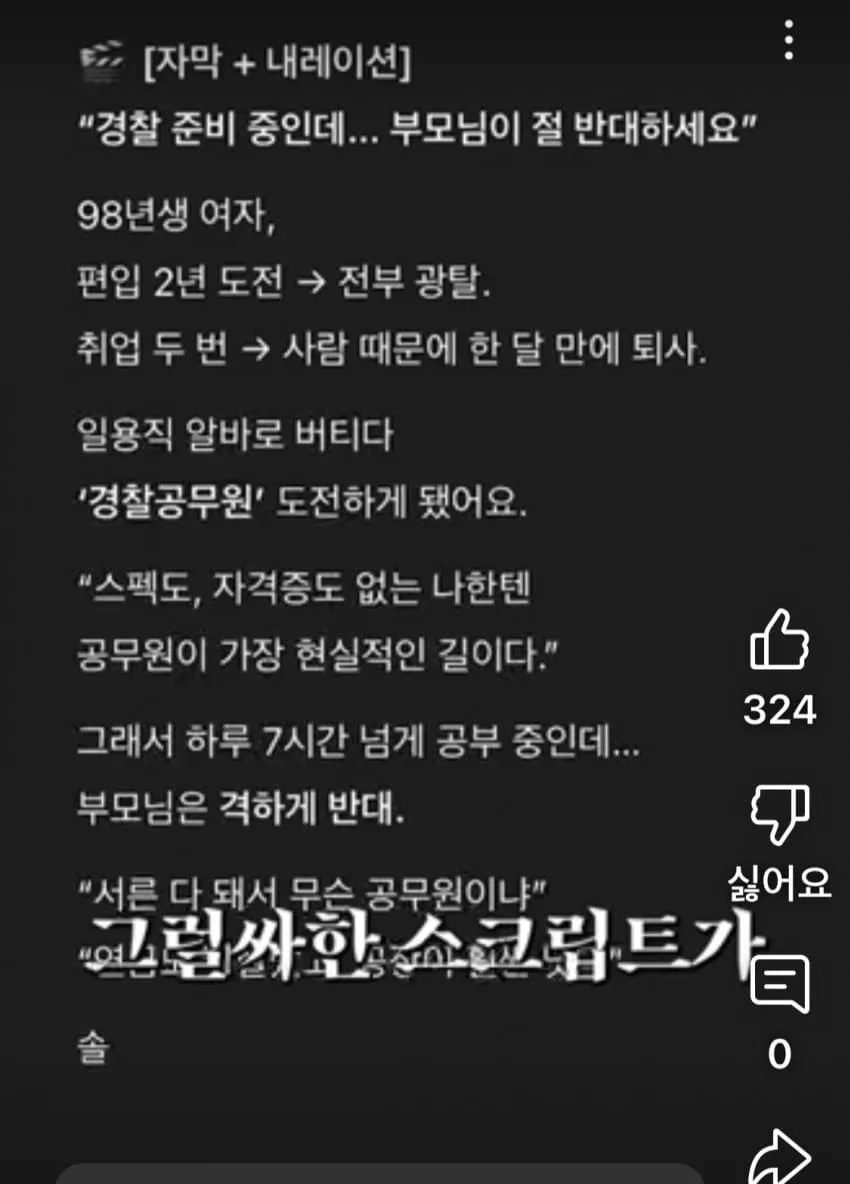Like this short with 324 likes
Image resolution: width=850 pixels, height=1184 pixels.
[779, 641]
